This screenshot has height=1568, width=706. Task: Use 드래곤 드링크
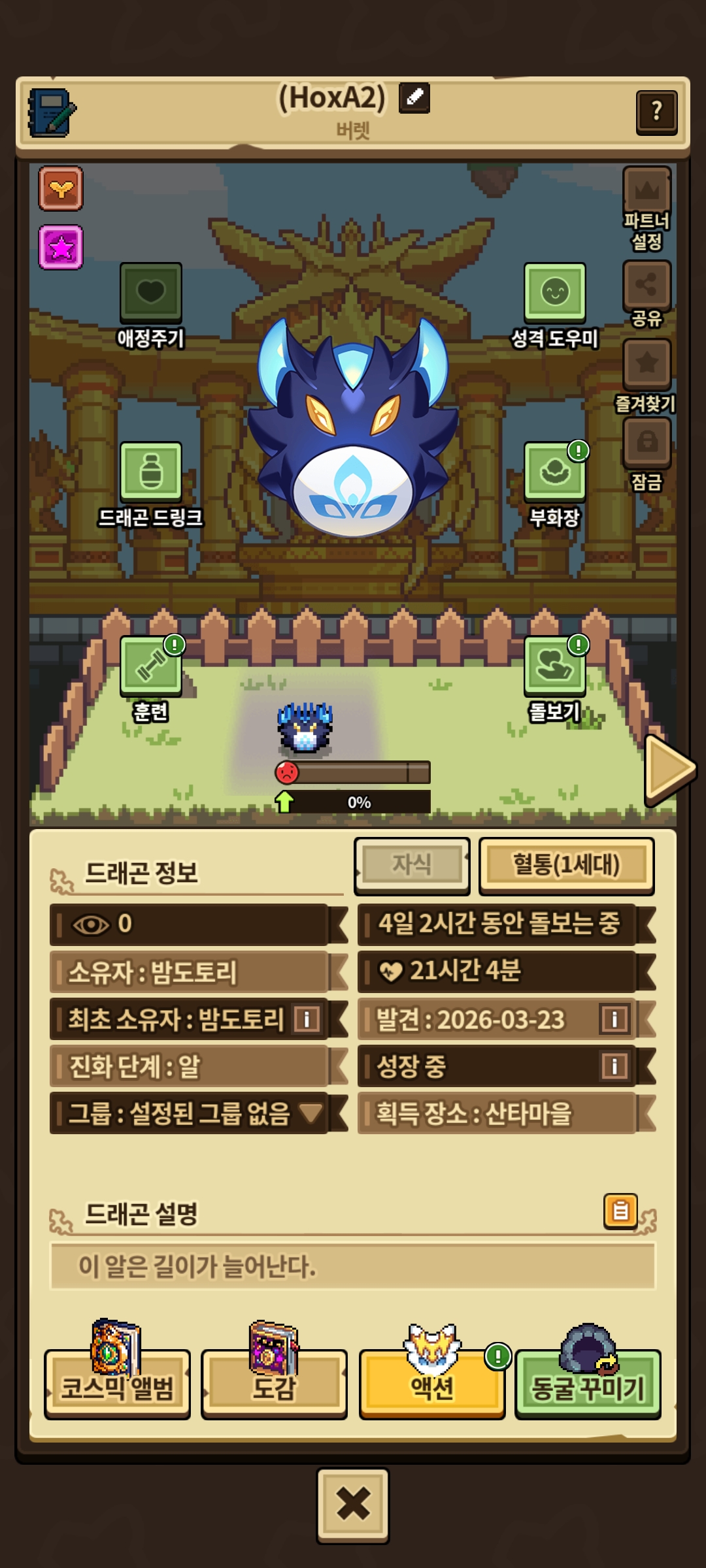150,472
